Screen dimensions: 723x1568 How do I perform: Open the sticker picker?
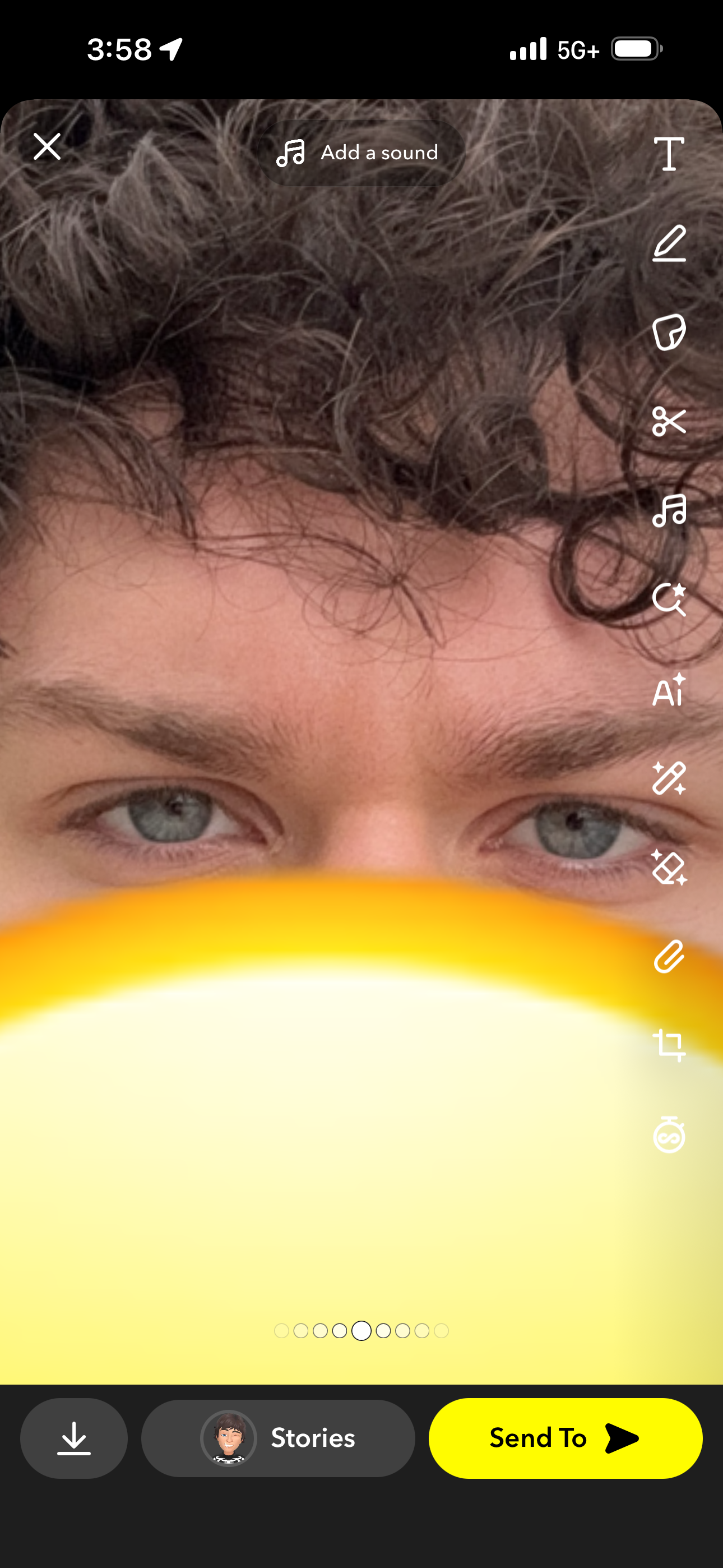coord(668,333)
